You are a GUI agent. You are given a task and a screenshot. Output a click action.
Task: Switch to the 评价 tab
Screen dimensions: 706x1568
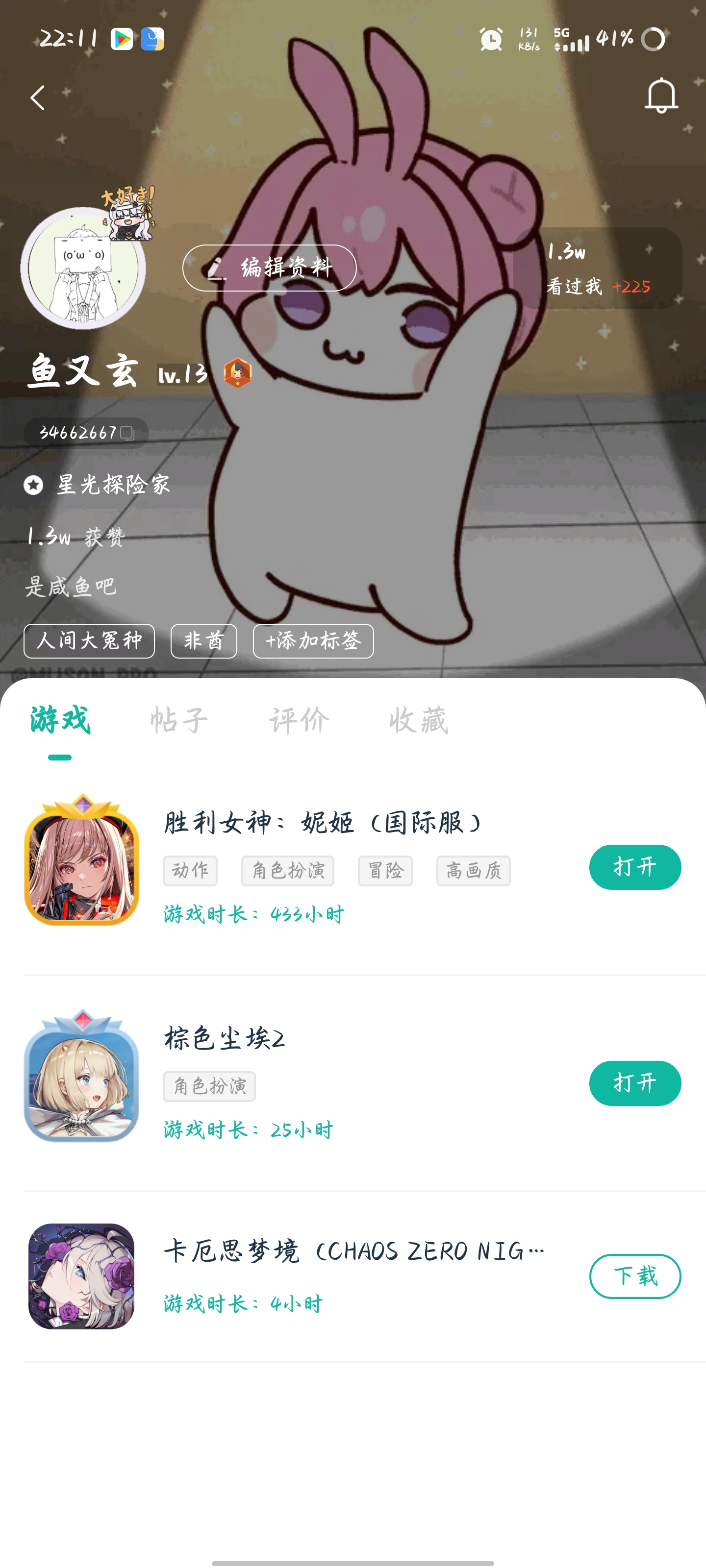click(x=299, y=721)
